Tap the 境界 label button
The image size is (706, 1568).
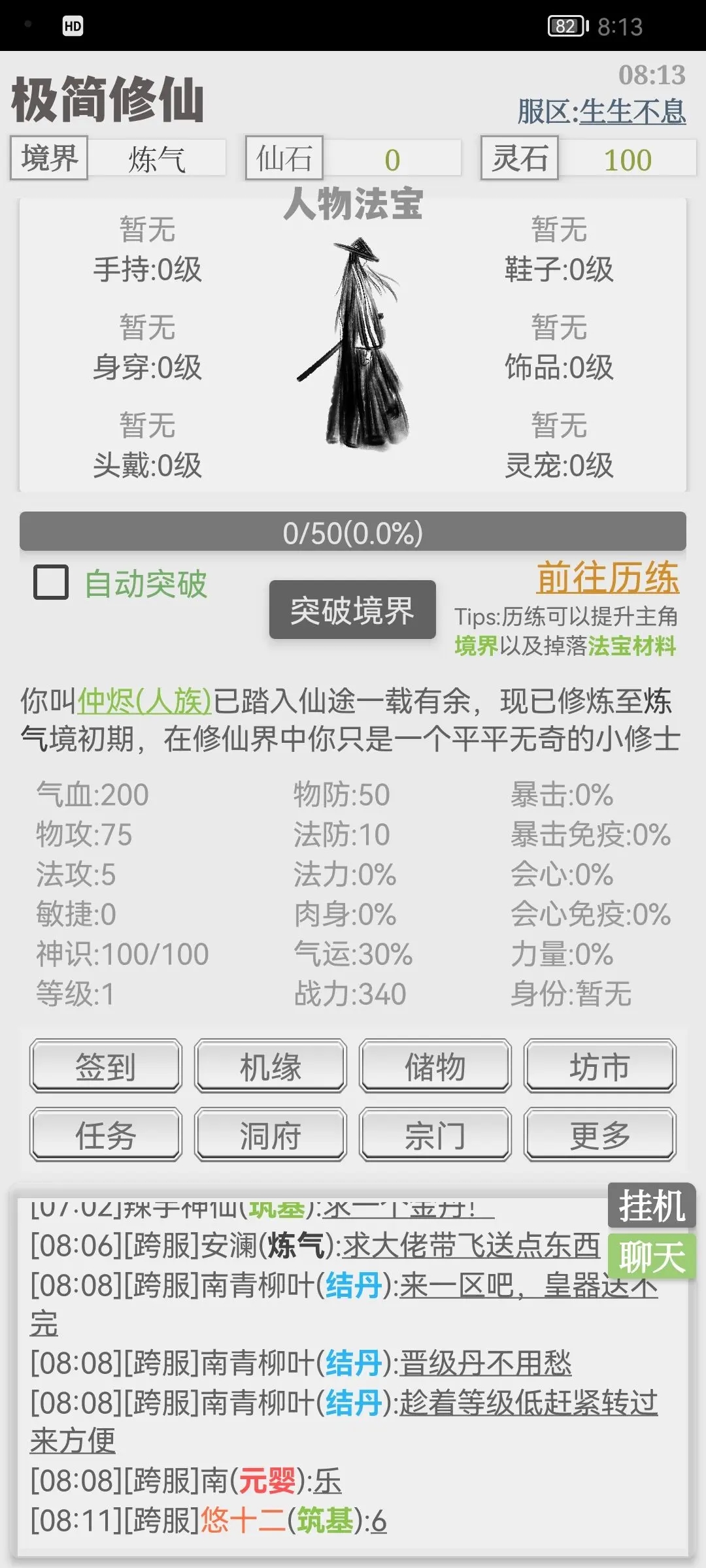click(x=49, y=158)
